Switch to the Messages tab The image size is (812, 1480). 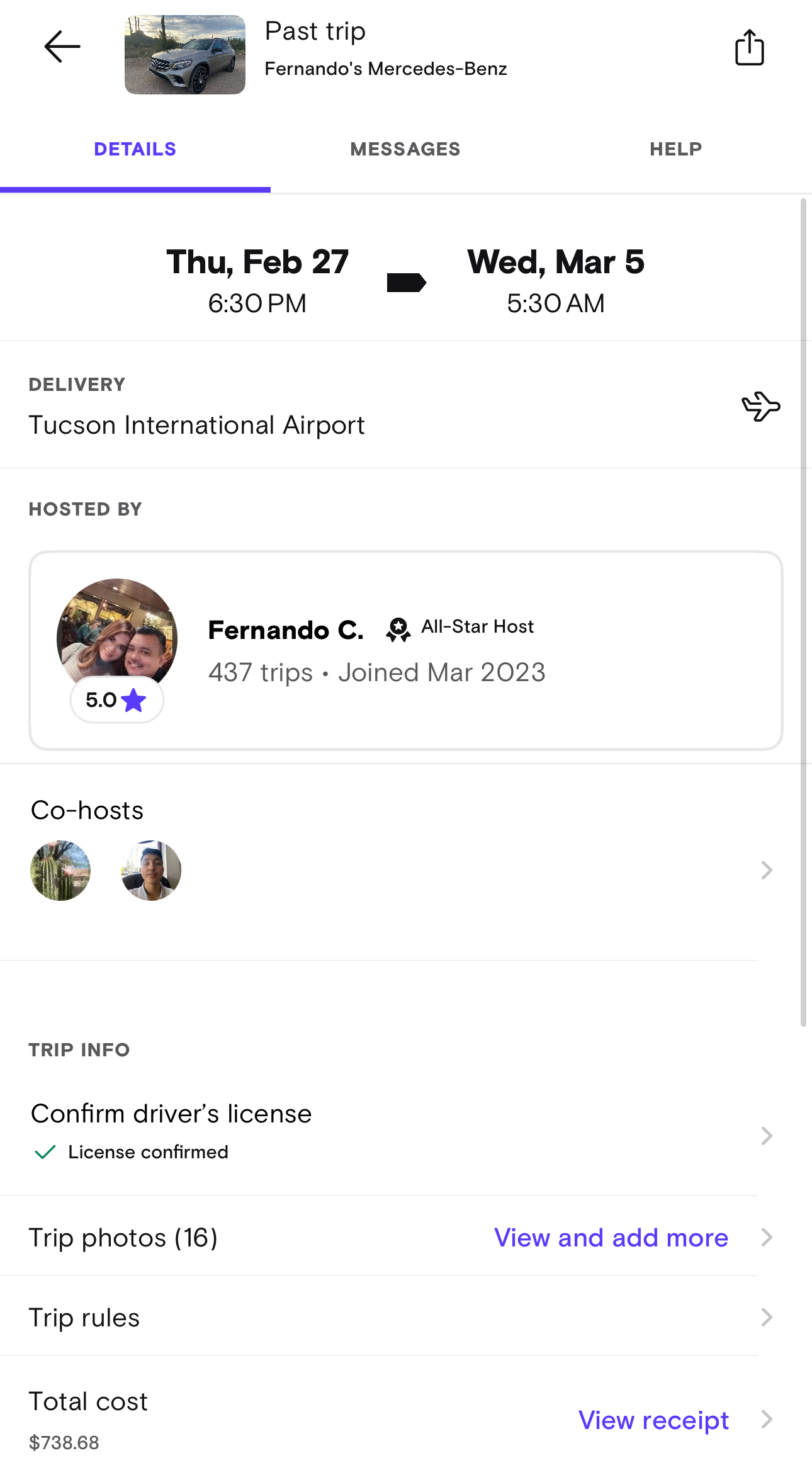(405, 149)
